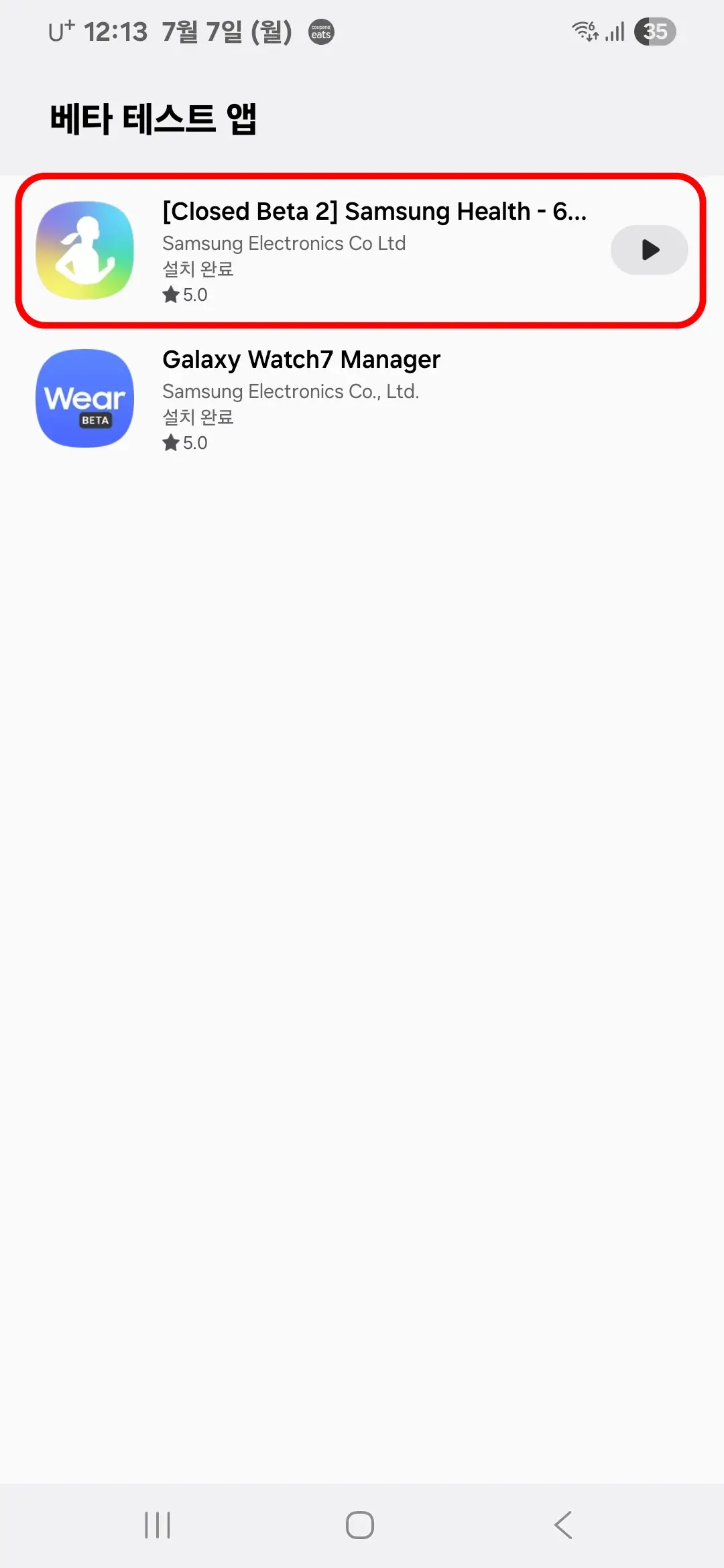Click the Wi-Fi 6 status icon

click(585, 31)
